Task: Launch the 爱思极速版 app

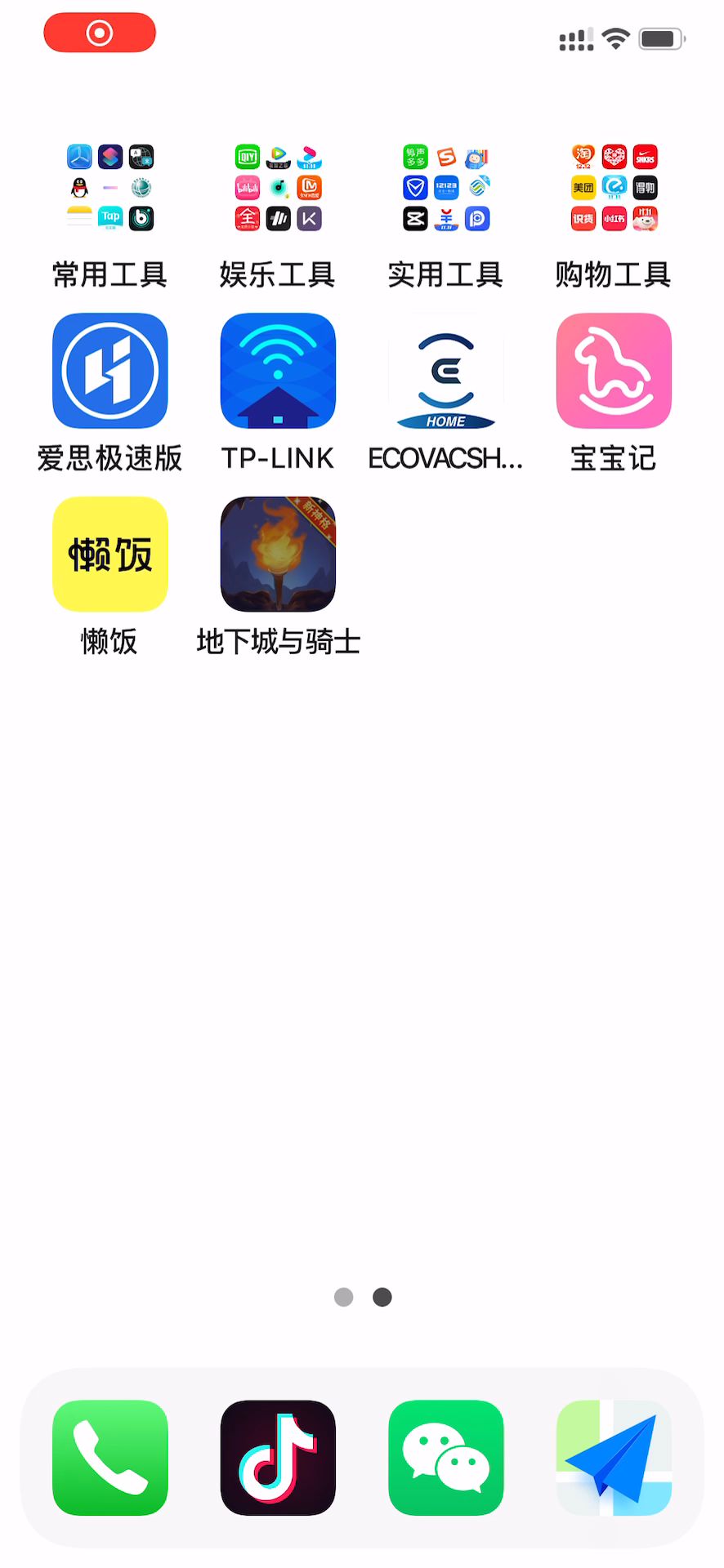Action: click(x=109, y=371)
